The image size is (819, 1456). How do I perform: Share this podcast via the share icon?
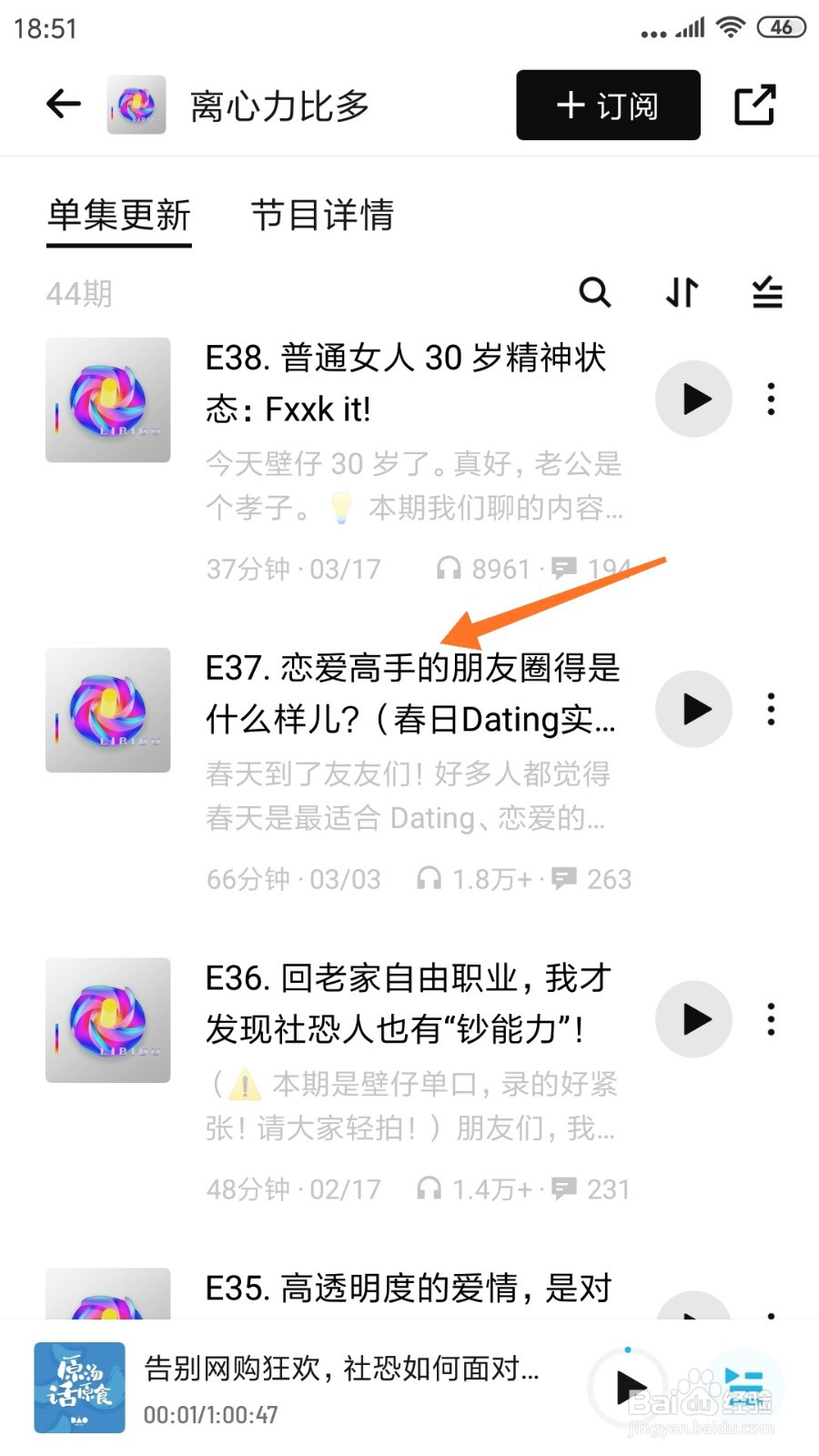pyautogui.click(x=754, y=105)
